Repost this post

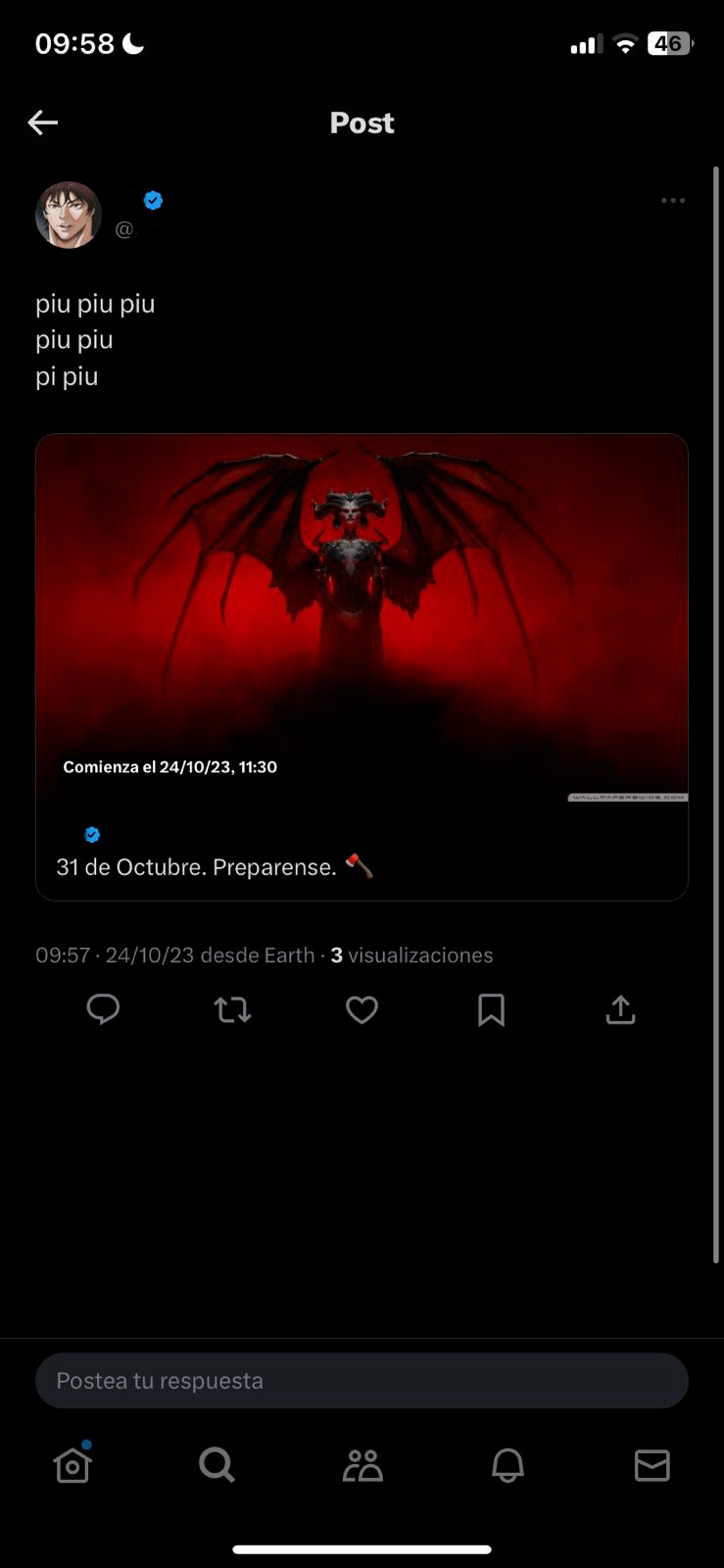tap(232, 1009)
